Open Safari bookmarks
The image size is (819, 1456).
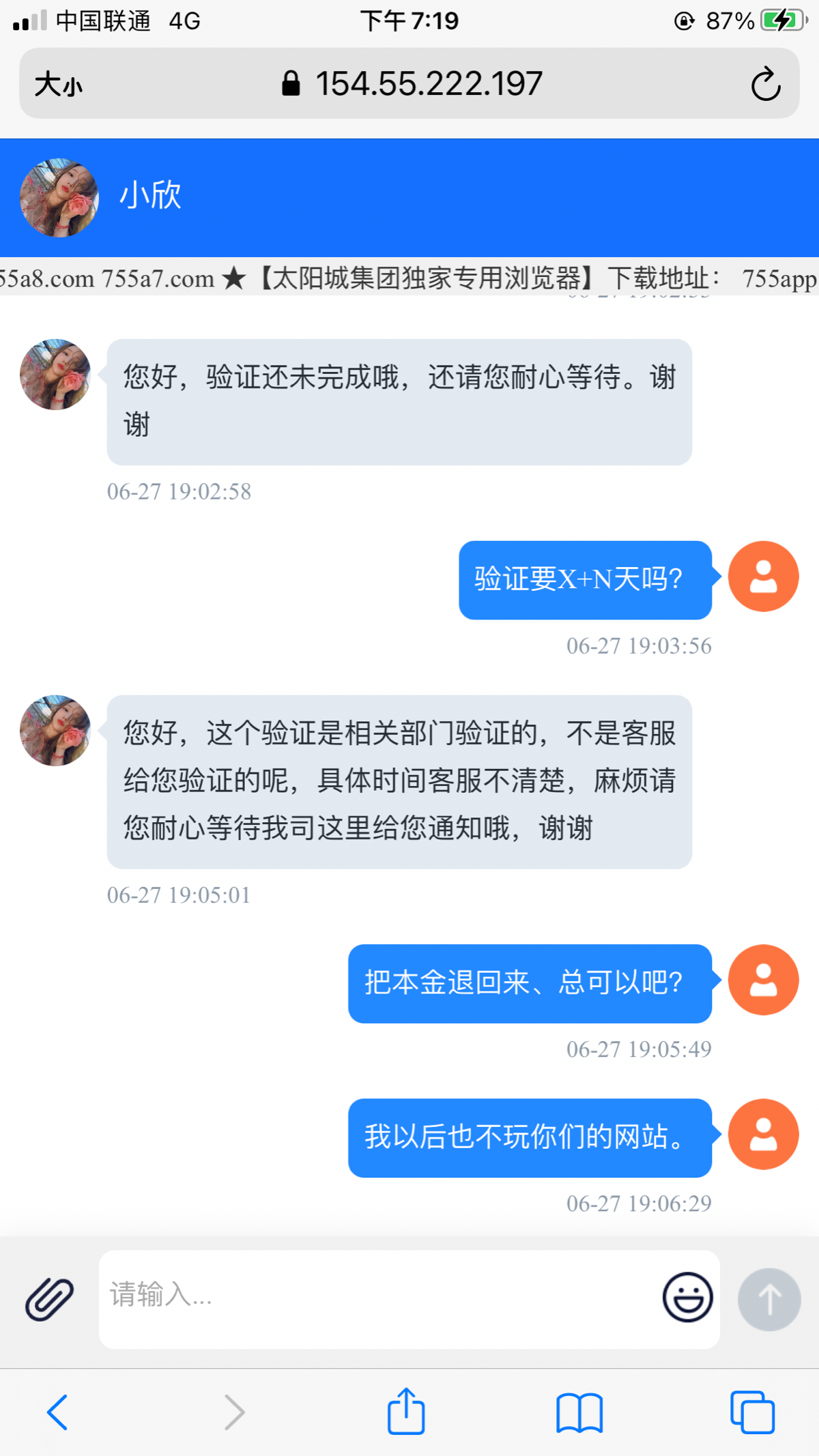pos(579,1412)
